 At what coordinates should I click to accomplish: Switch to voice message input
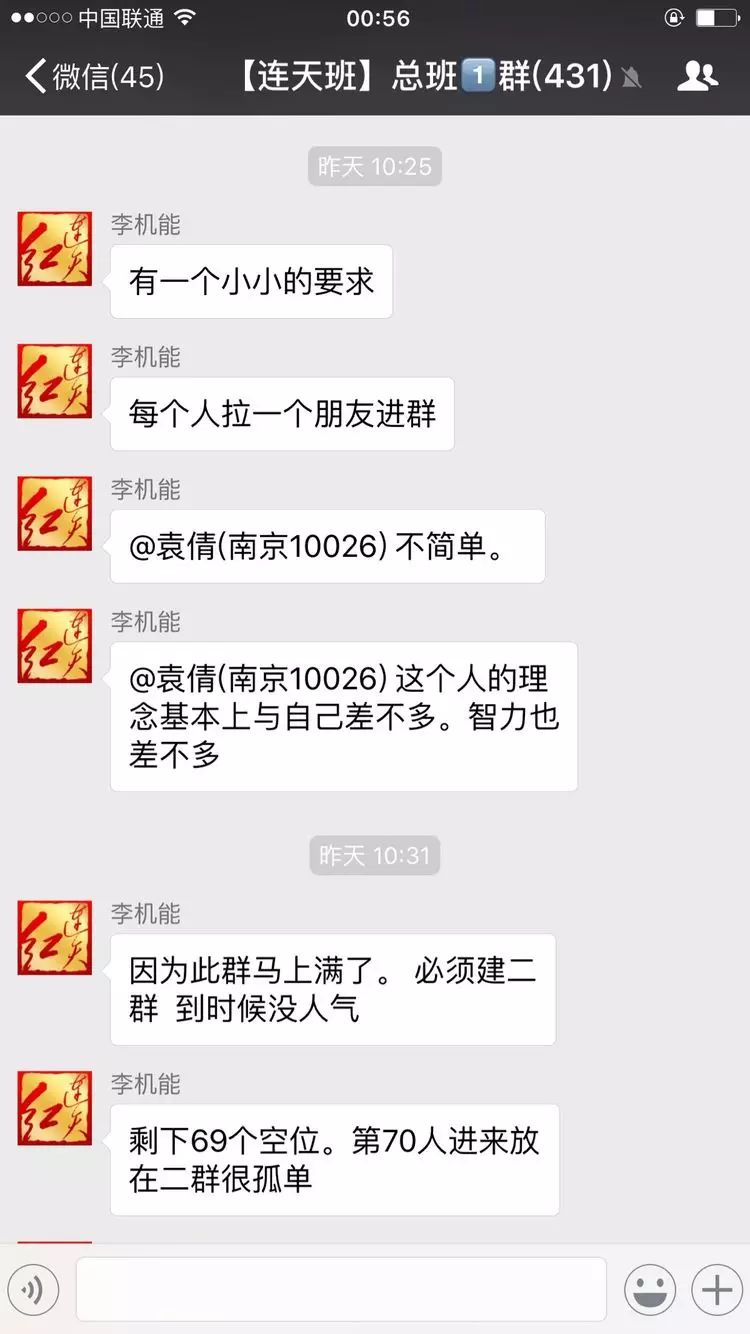tap(33, 1290)
